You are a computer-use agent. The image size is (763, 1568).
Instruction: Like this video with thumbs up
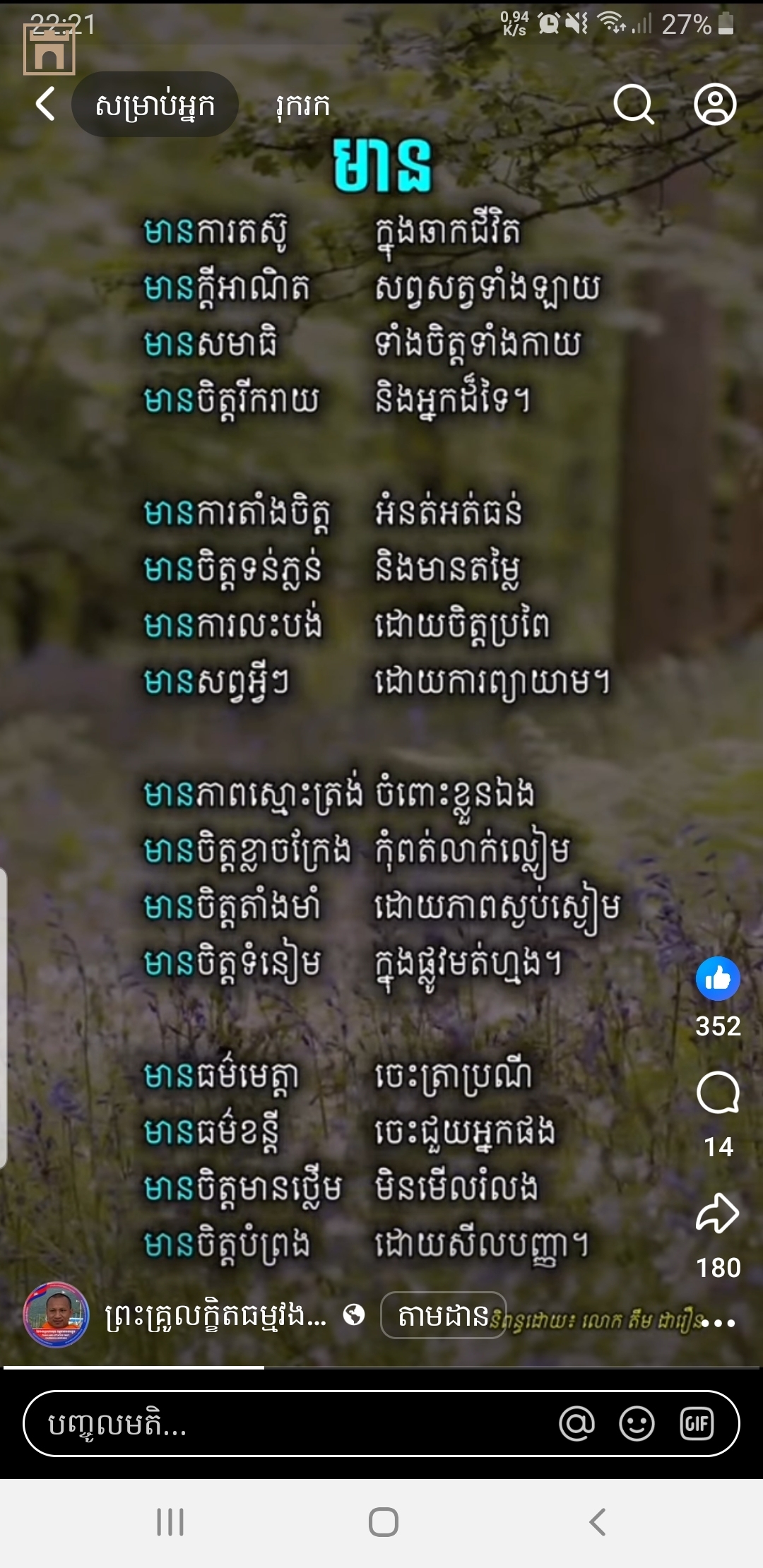718,979
